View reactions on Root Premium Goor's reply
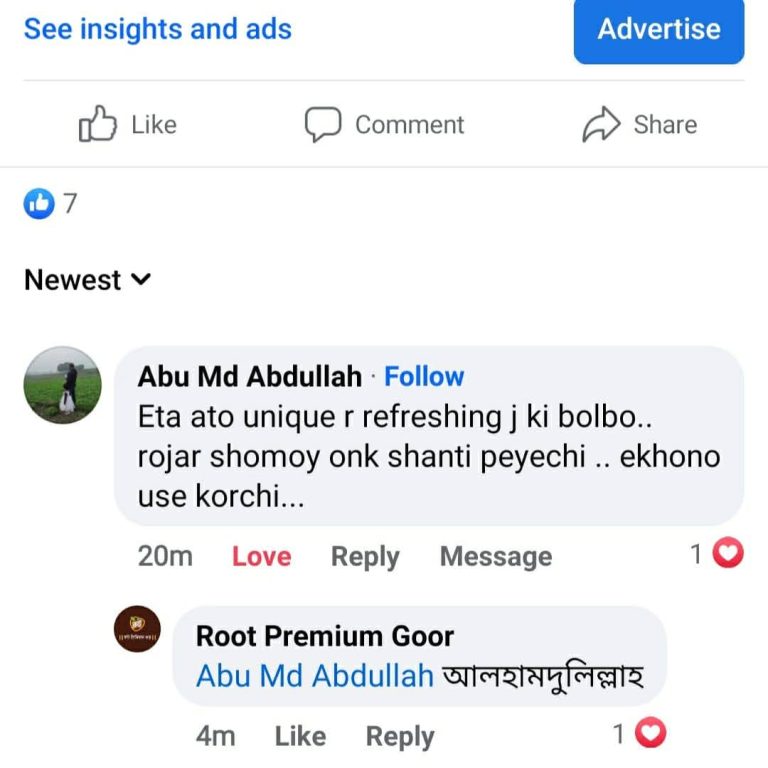Screen dimensions: 768x768 640,734
